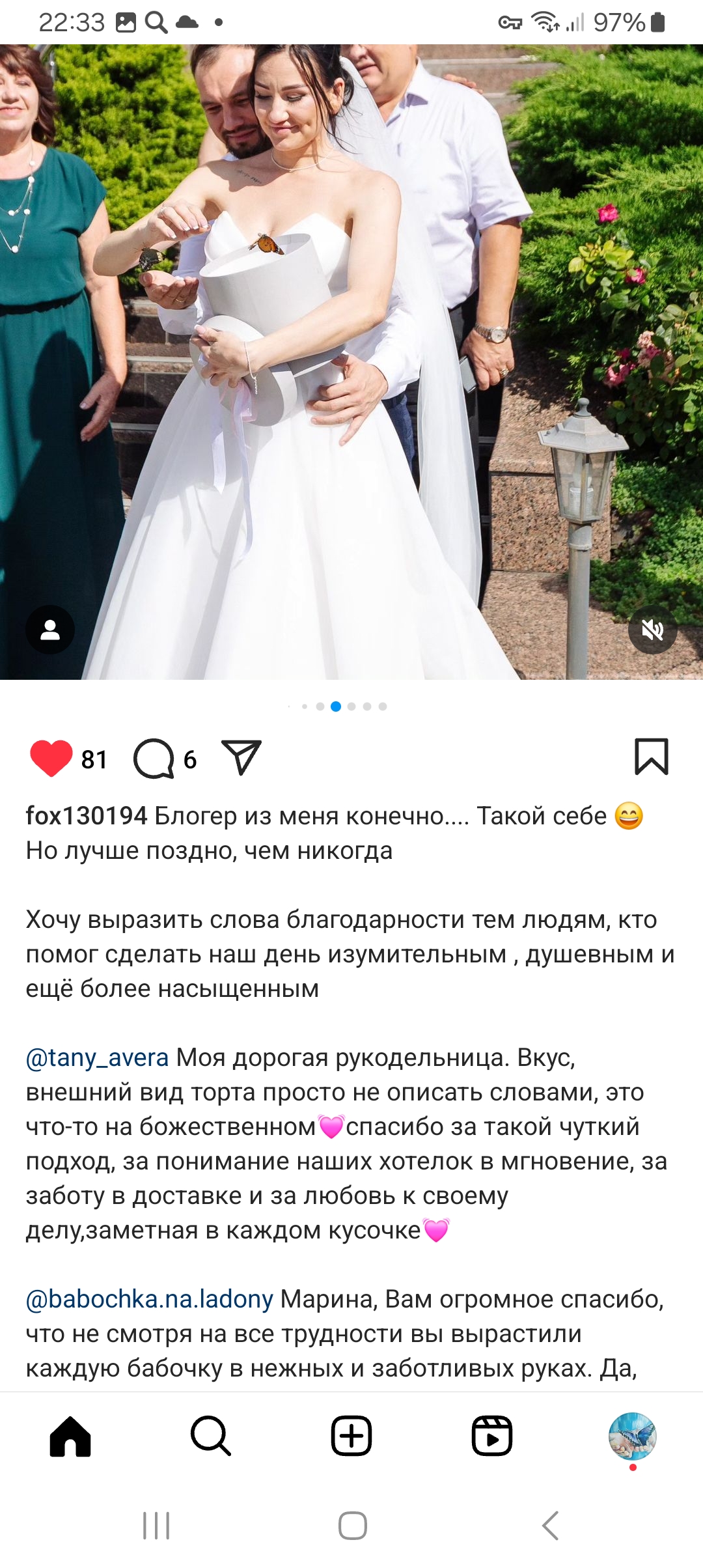Show tagged people on the photo

[50, 630]
